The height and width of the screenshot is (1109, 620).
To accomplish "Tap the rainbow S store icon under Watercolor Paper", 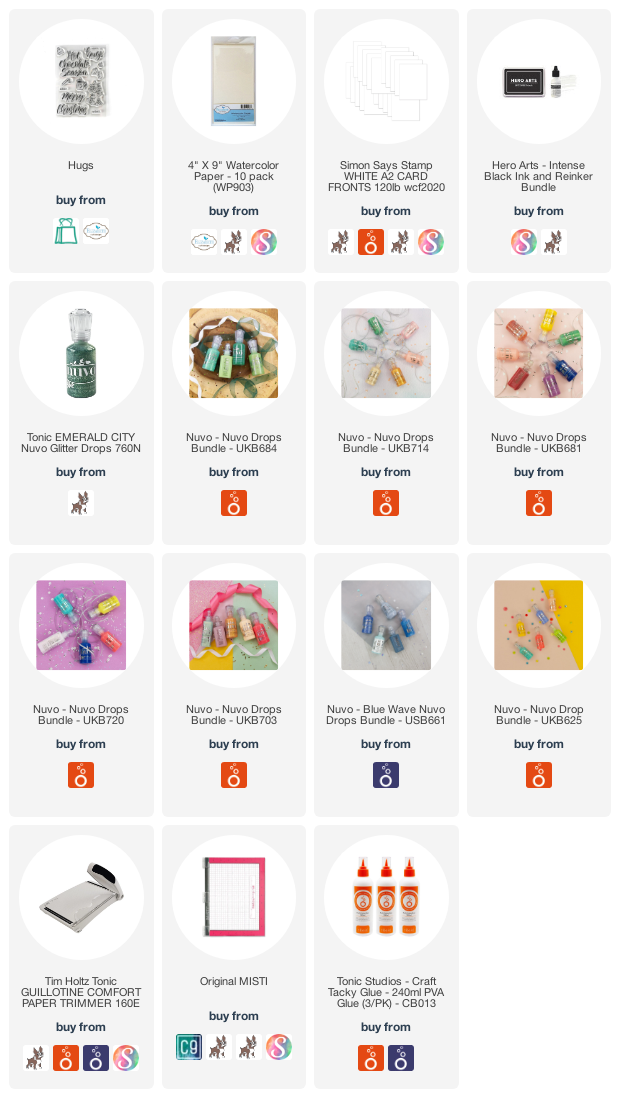I will click(x=264, y=242).
